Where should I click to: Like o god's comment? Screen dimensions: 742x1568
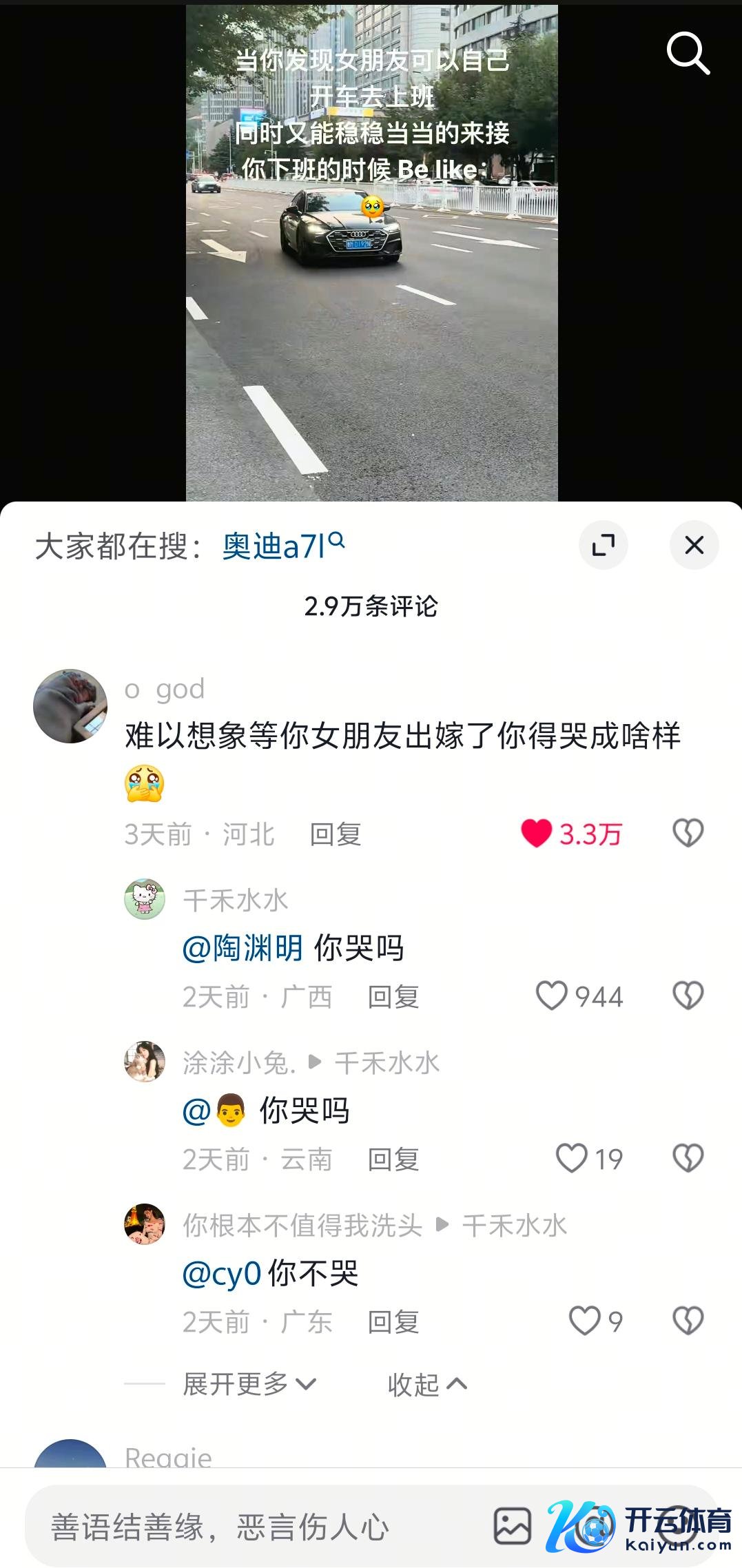537,834
